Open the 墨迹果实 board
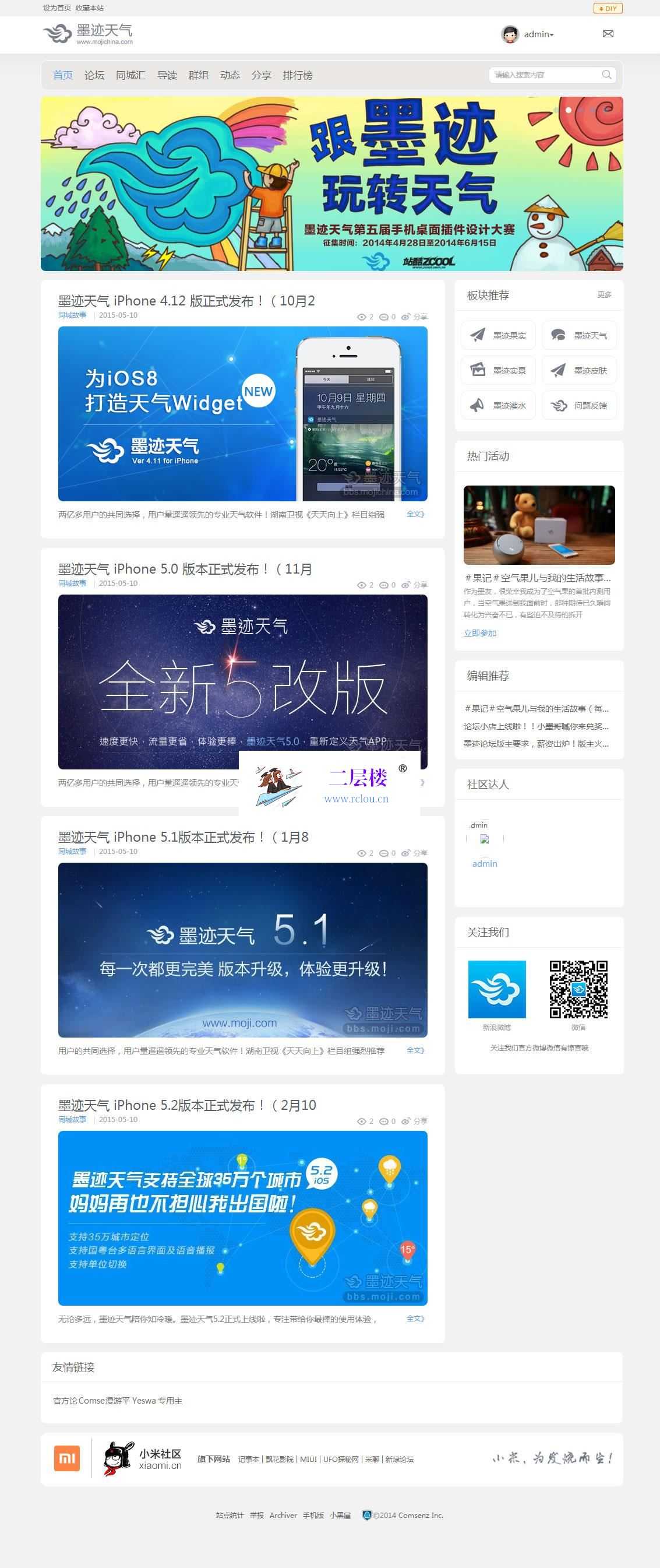660x1568 pixels. point(498,335)
